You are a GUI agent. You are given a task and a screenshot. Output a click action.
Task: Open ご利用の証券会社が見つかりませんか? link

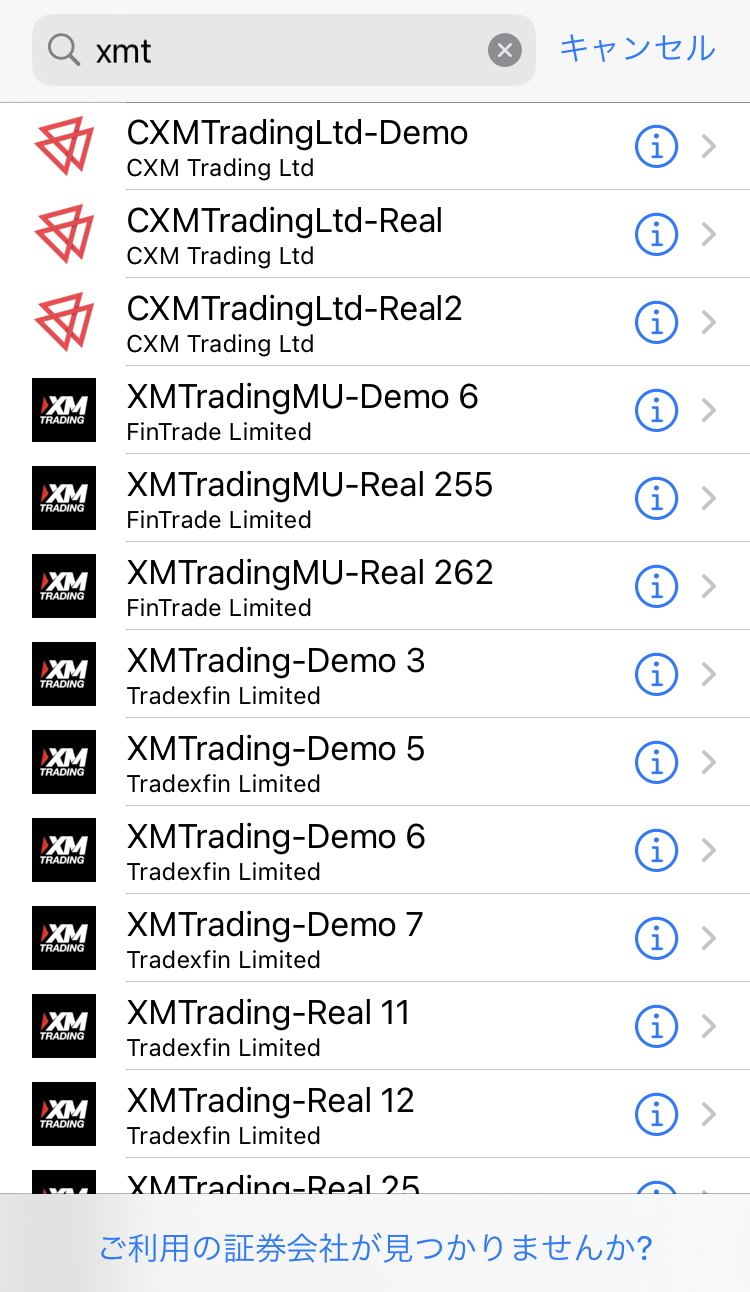click(375, 1247)
